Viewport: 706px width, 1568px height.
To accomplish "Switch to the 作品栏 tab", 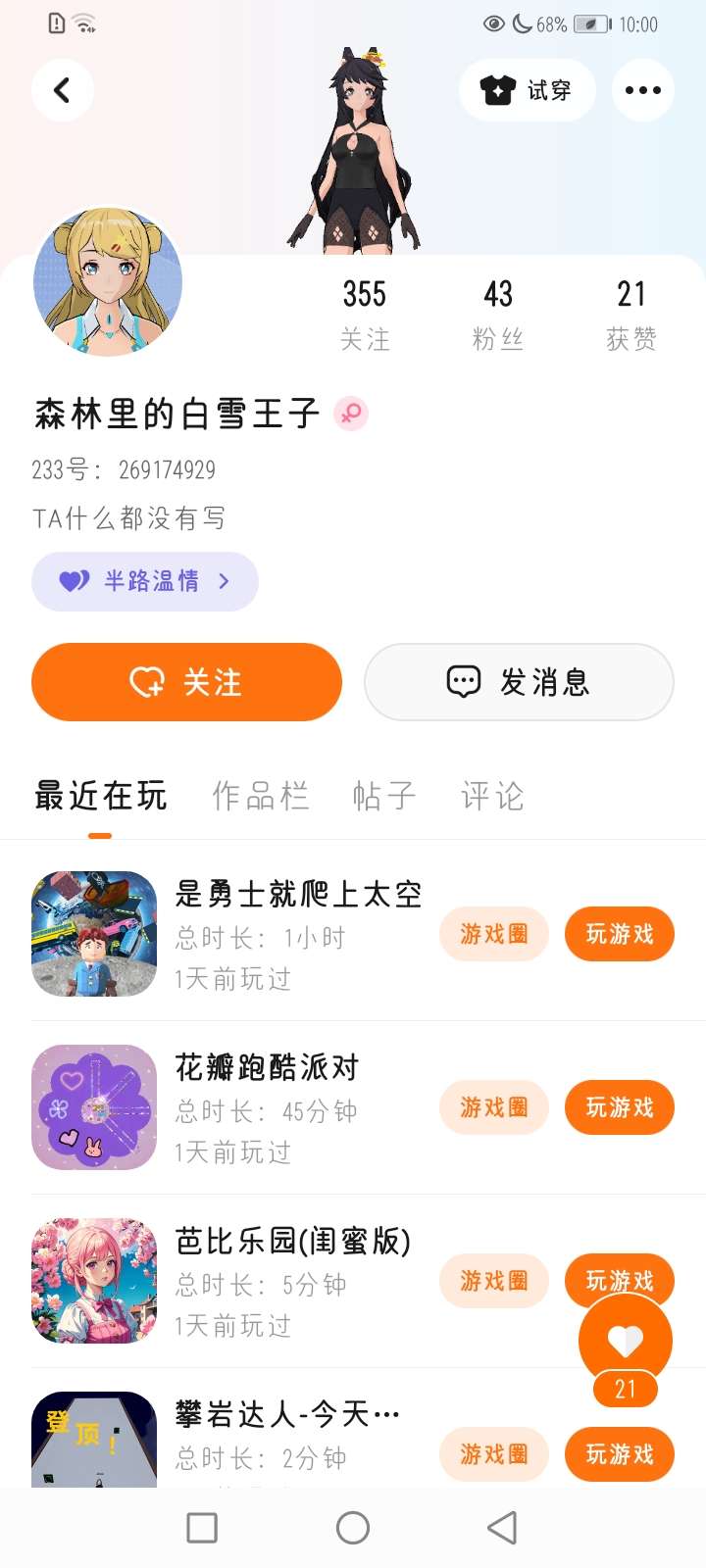I will click(261, 796).
